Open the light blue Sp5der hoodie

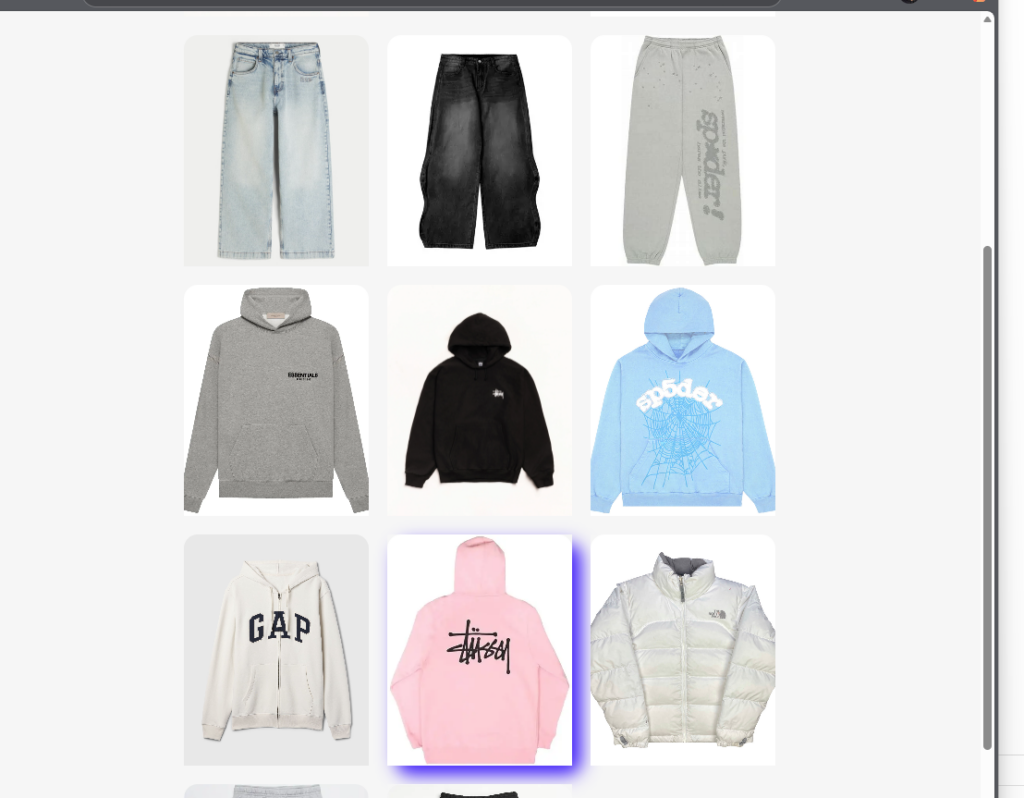tap(682, 400)
